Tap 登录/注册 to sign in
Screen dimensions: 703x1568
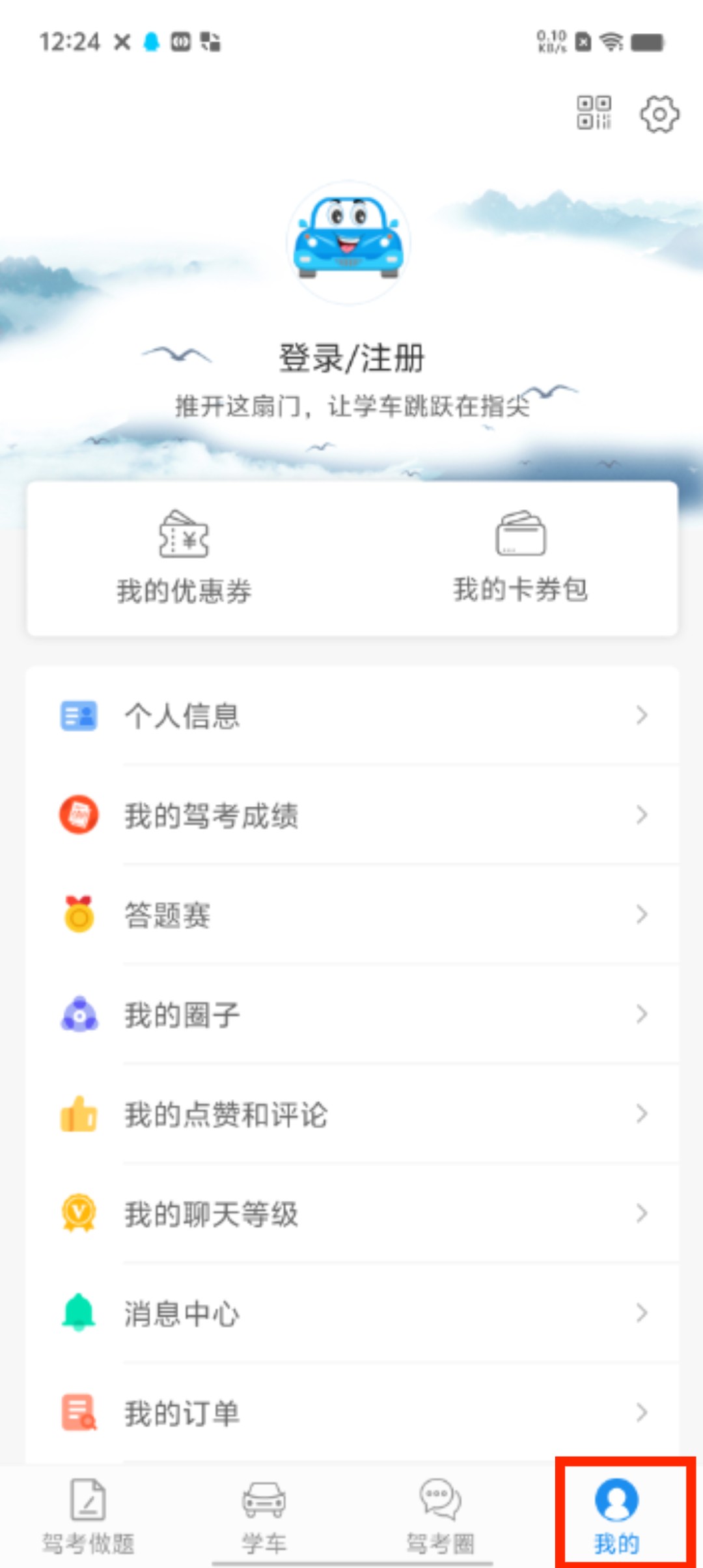tap(351, 358)
